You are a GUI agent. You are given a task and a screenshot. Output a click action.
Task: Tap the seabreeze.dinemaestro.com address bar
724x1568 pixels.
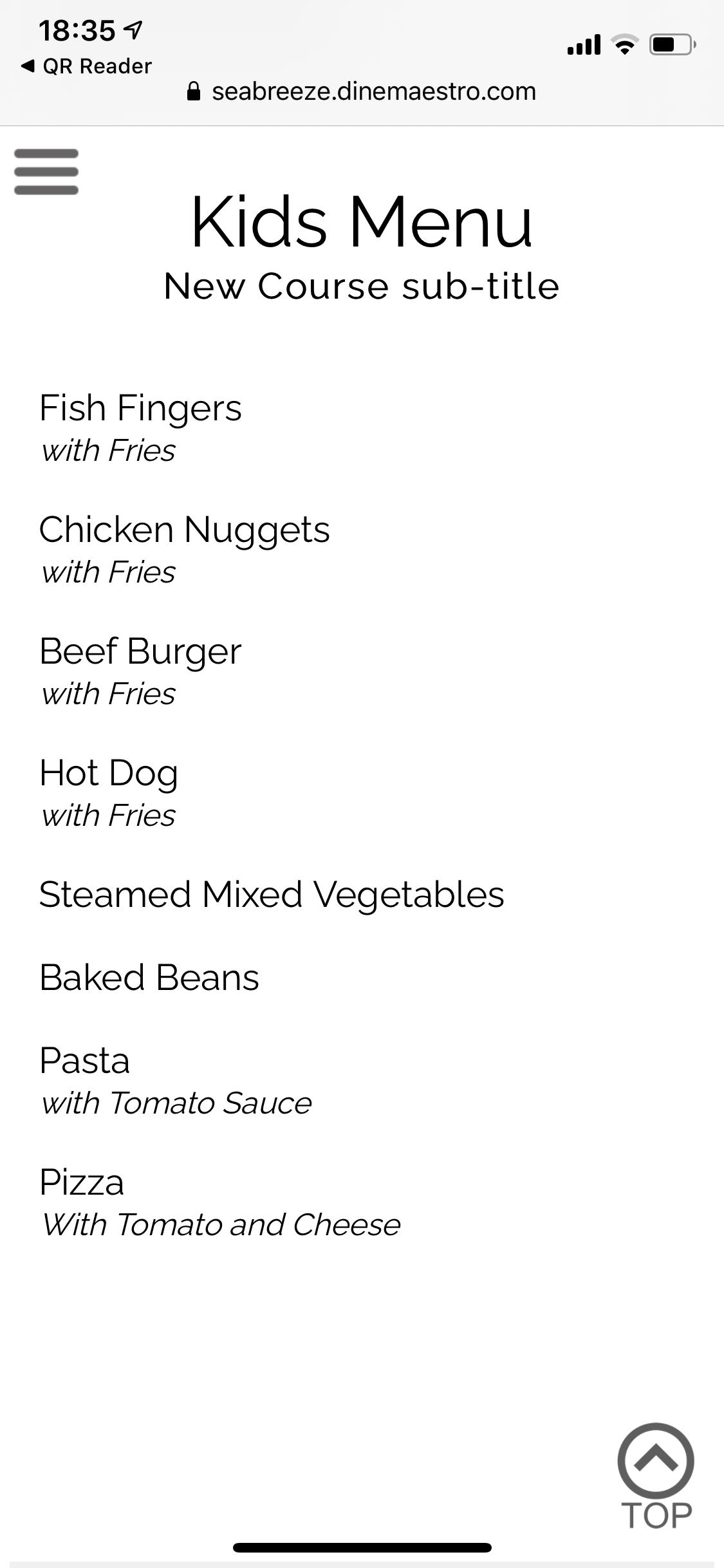[362, 92]
